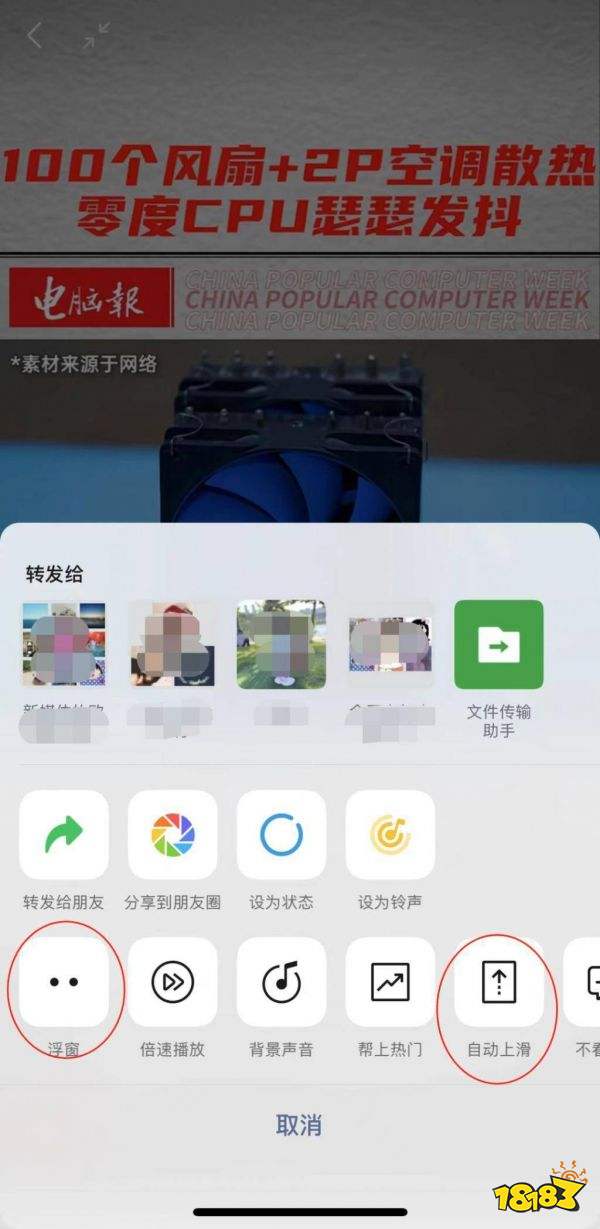Screen dimensions: 600x1229
Task: Tap the partially visible 不看 option
Action: [584, 983]
